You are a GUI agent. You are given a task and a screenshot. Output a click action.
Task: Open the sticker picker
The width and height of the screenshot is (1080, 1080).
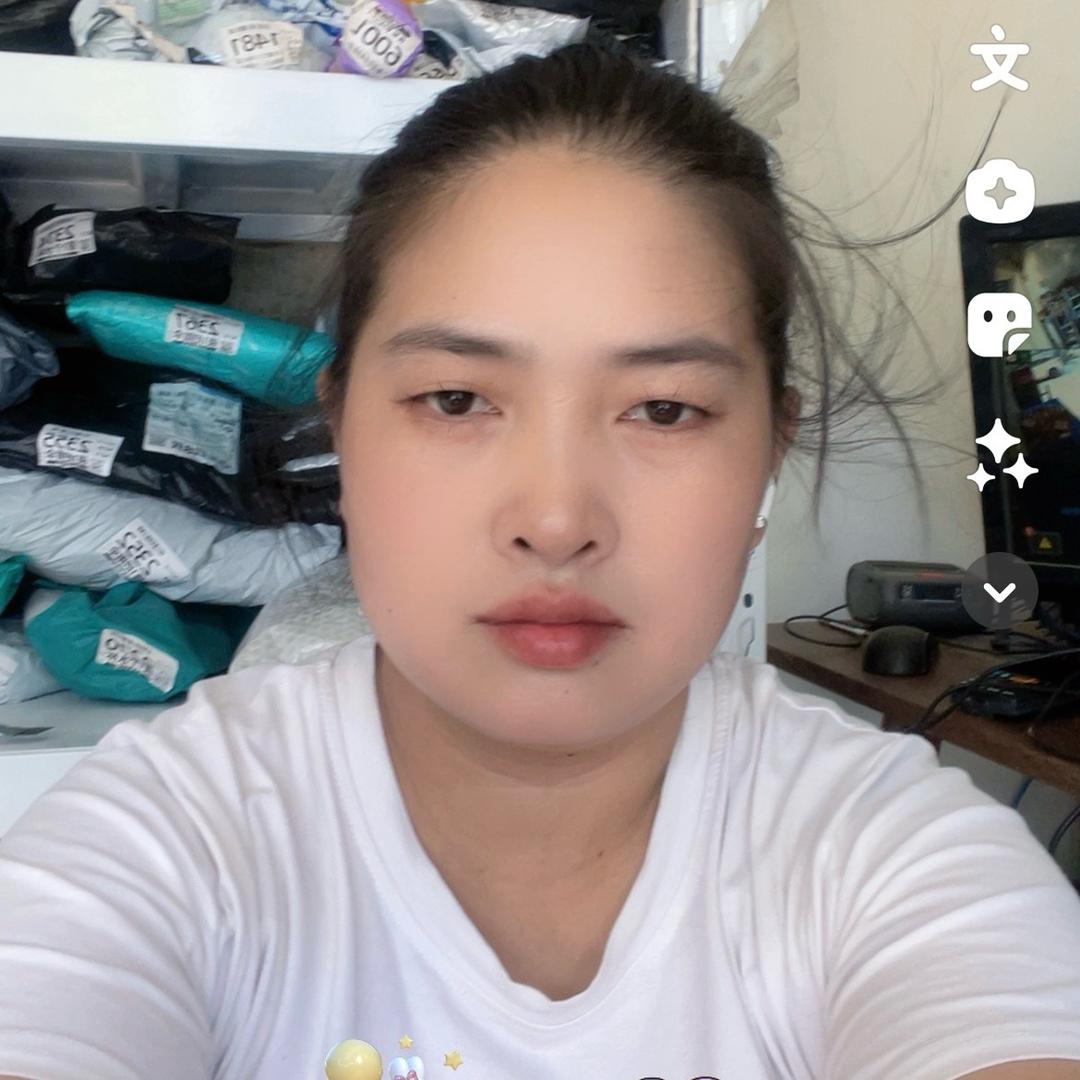pos(999,325)
